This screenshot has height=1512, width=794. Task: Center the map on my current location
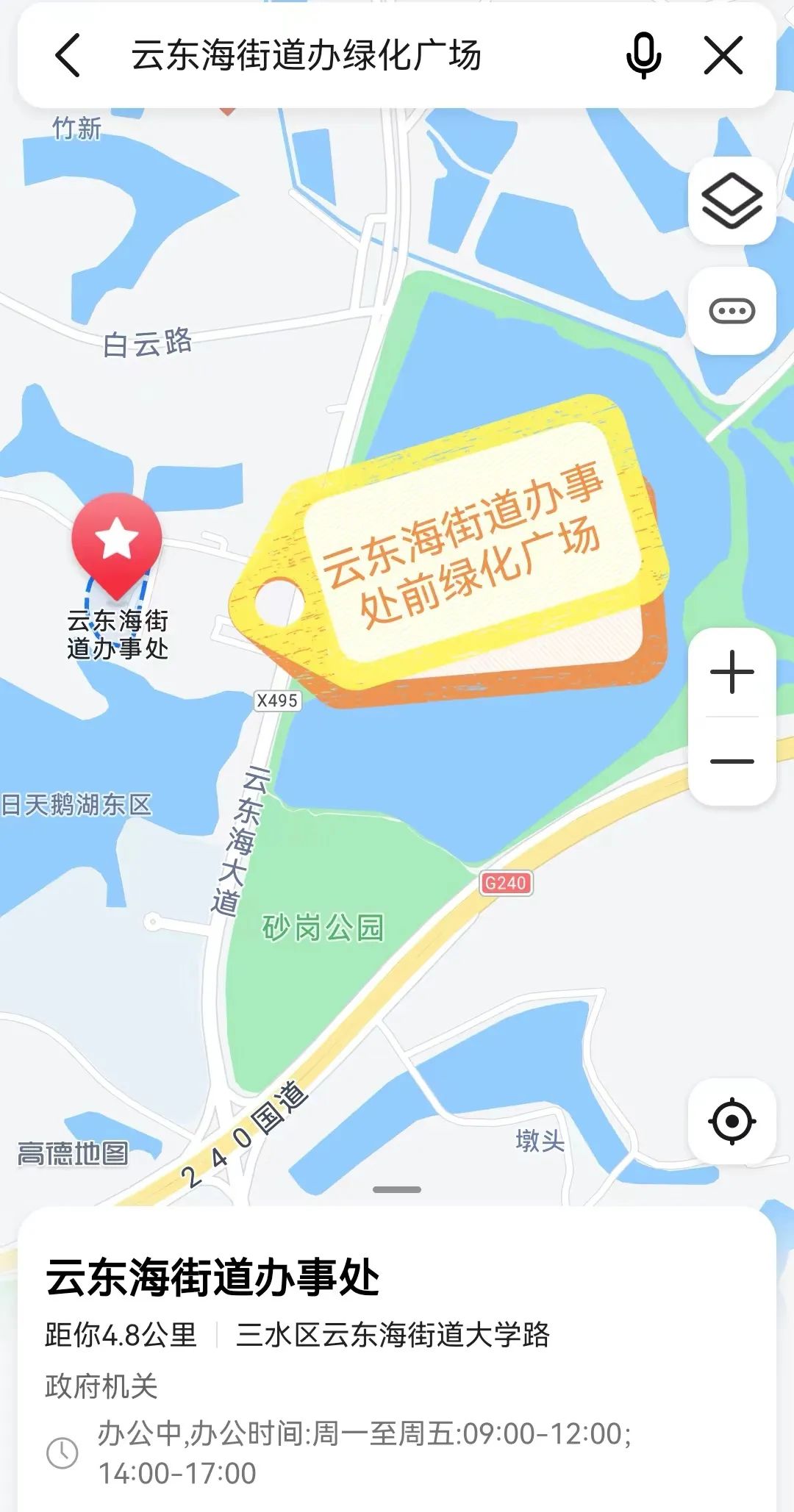click(732, 1122)
